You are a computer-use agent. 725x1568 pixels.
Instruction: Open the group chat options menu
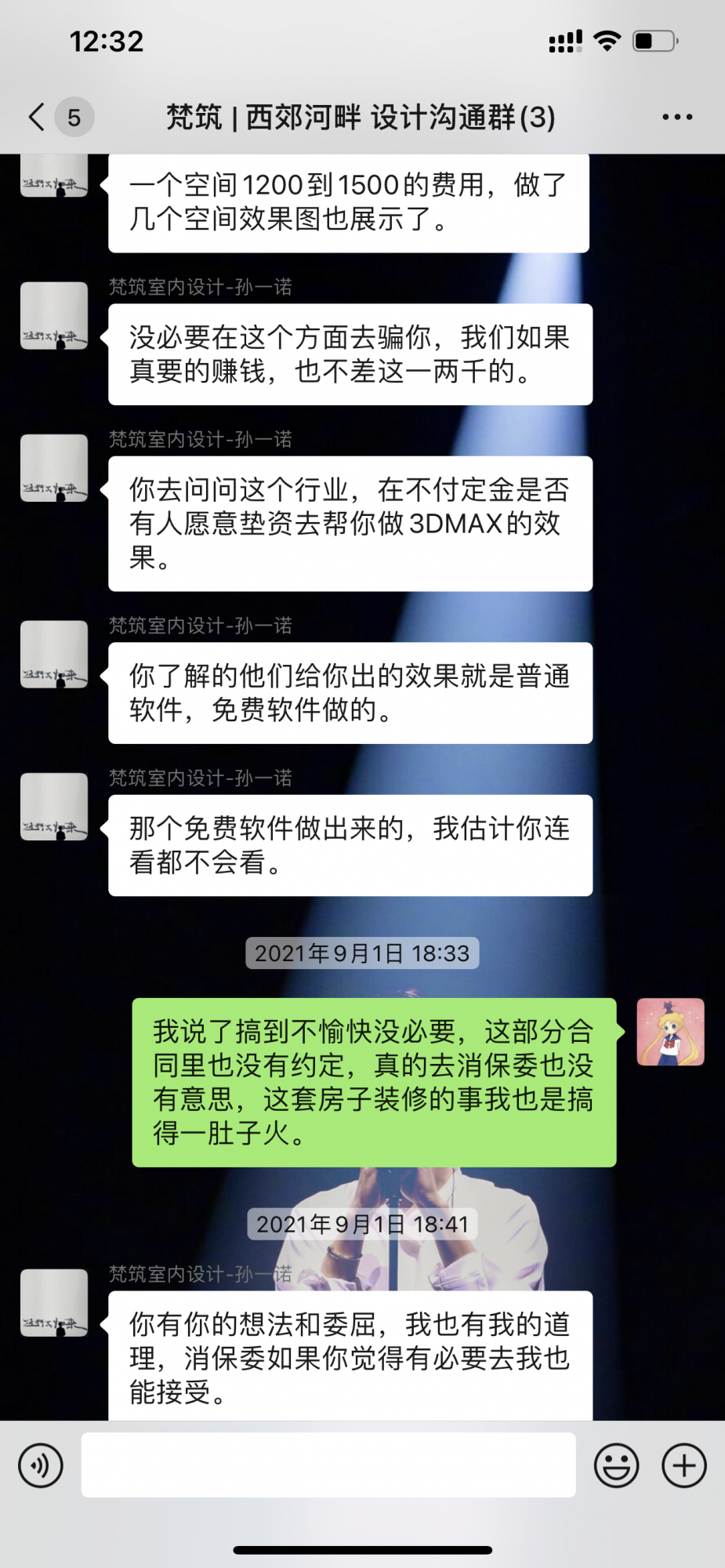(677, 118)
